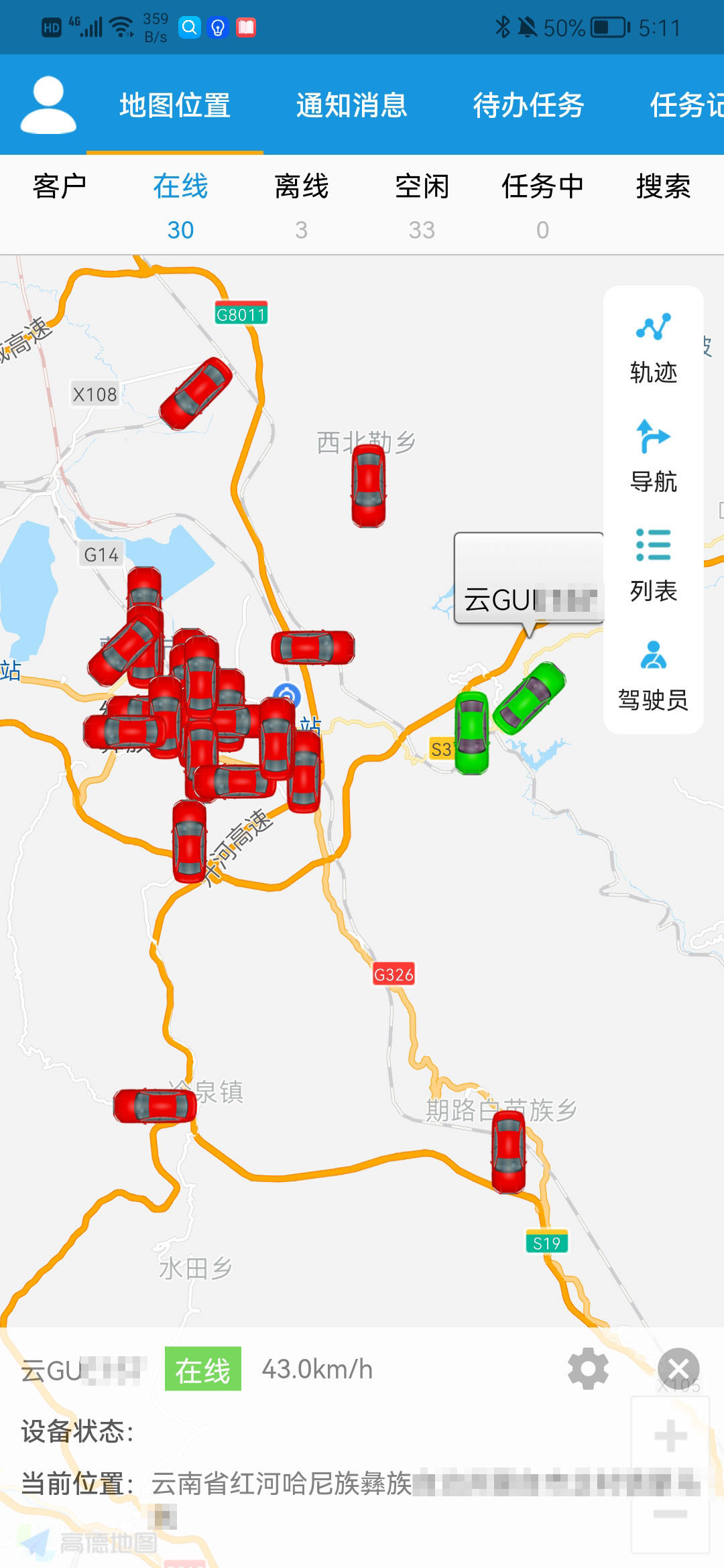Open 搜索 for vehicles
The width and height of the screenshot is (724, 1568).
(663, 186)
